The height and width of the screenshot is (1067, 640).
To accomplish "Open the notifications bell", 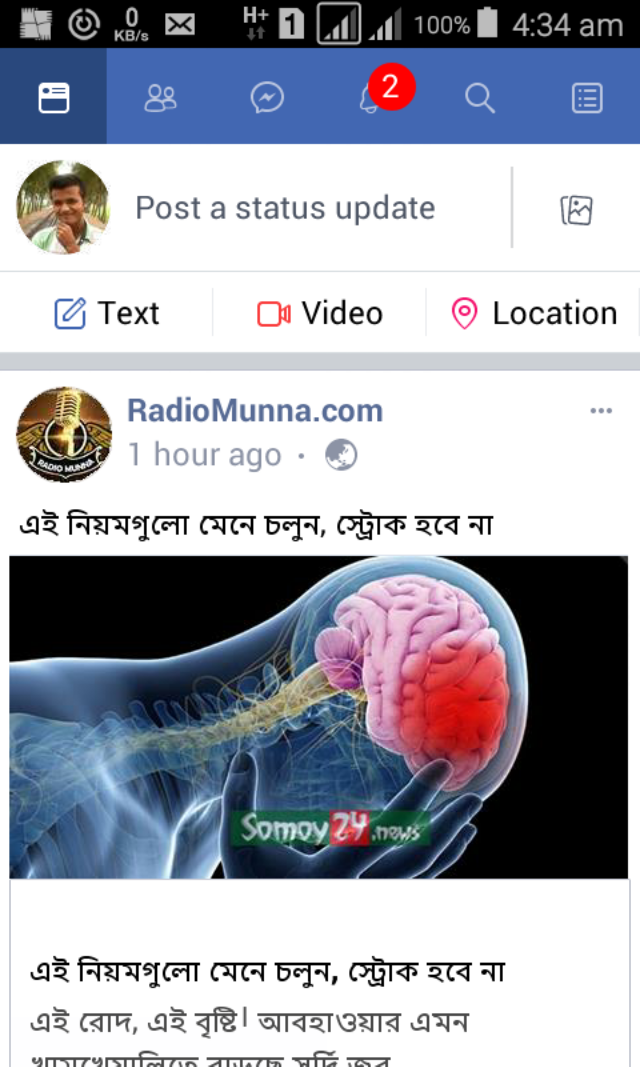I will click(372, 97).
